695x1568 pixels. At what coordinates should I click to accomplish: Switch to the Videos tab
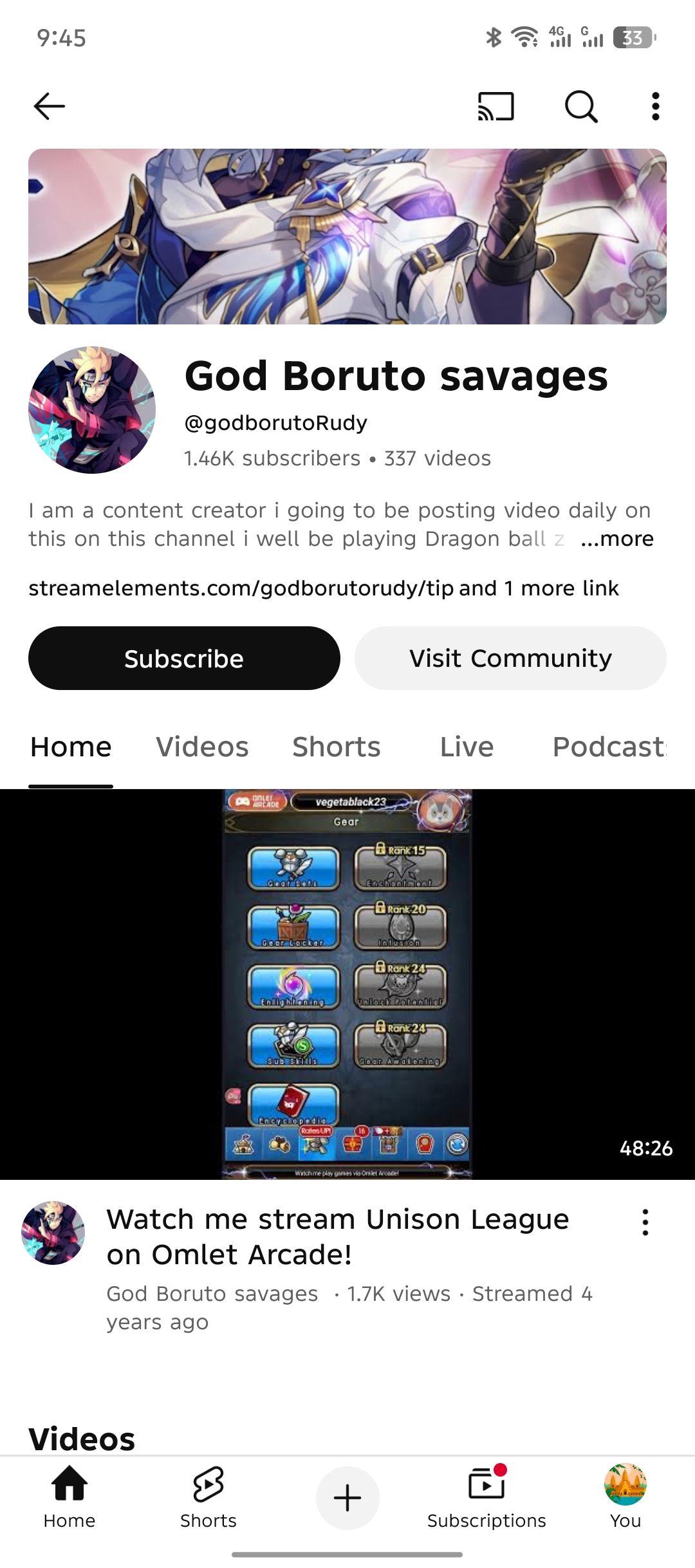click(202, 747)
